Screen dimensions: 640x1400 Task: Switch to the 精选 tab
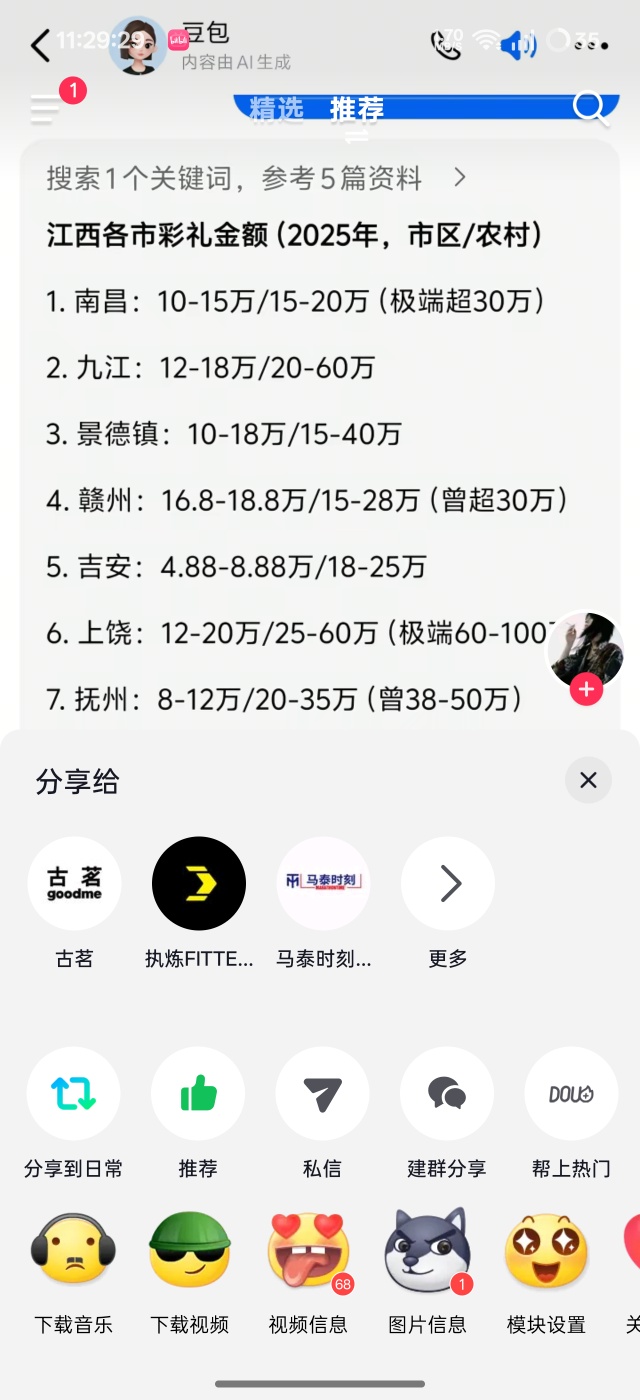276,109
